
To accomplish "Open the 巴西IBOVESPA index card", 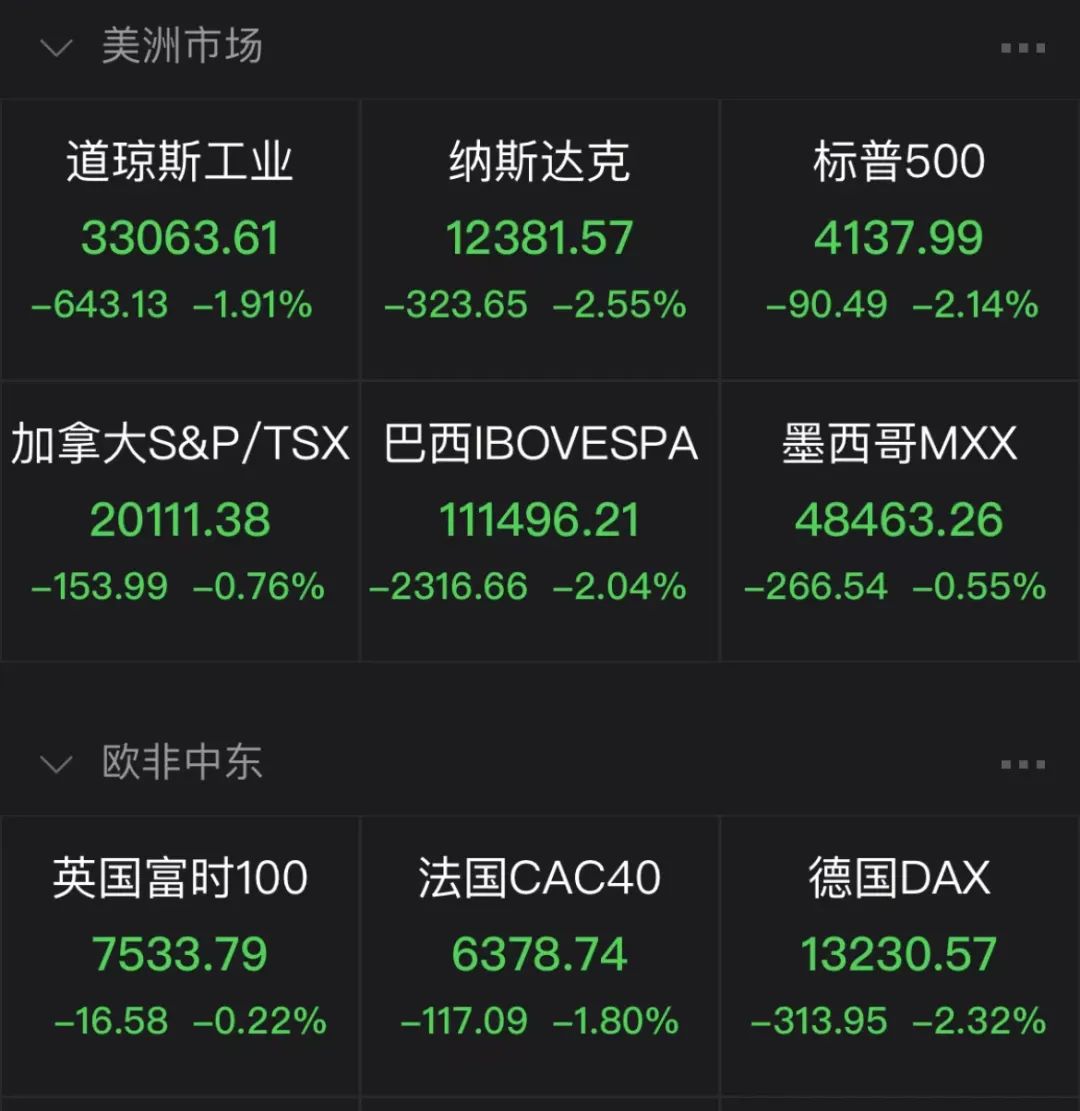I will 540,519.
